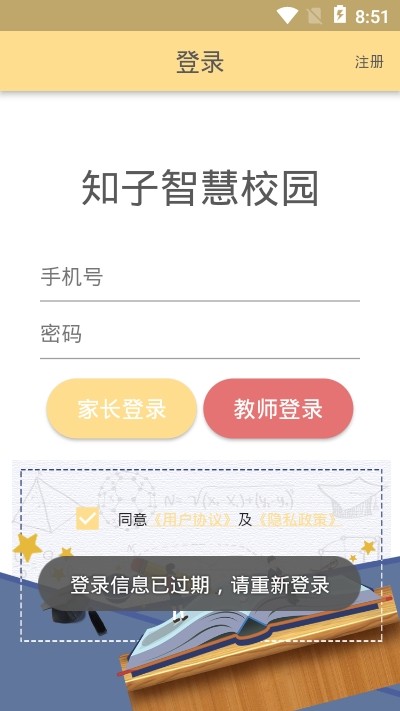Focus the 密码 password field
400x711 pixels.
[200, 335]
